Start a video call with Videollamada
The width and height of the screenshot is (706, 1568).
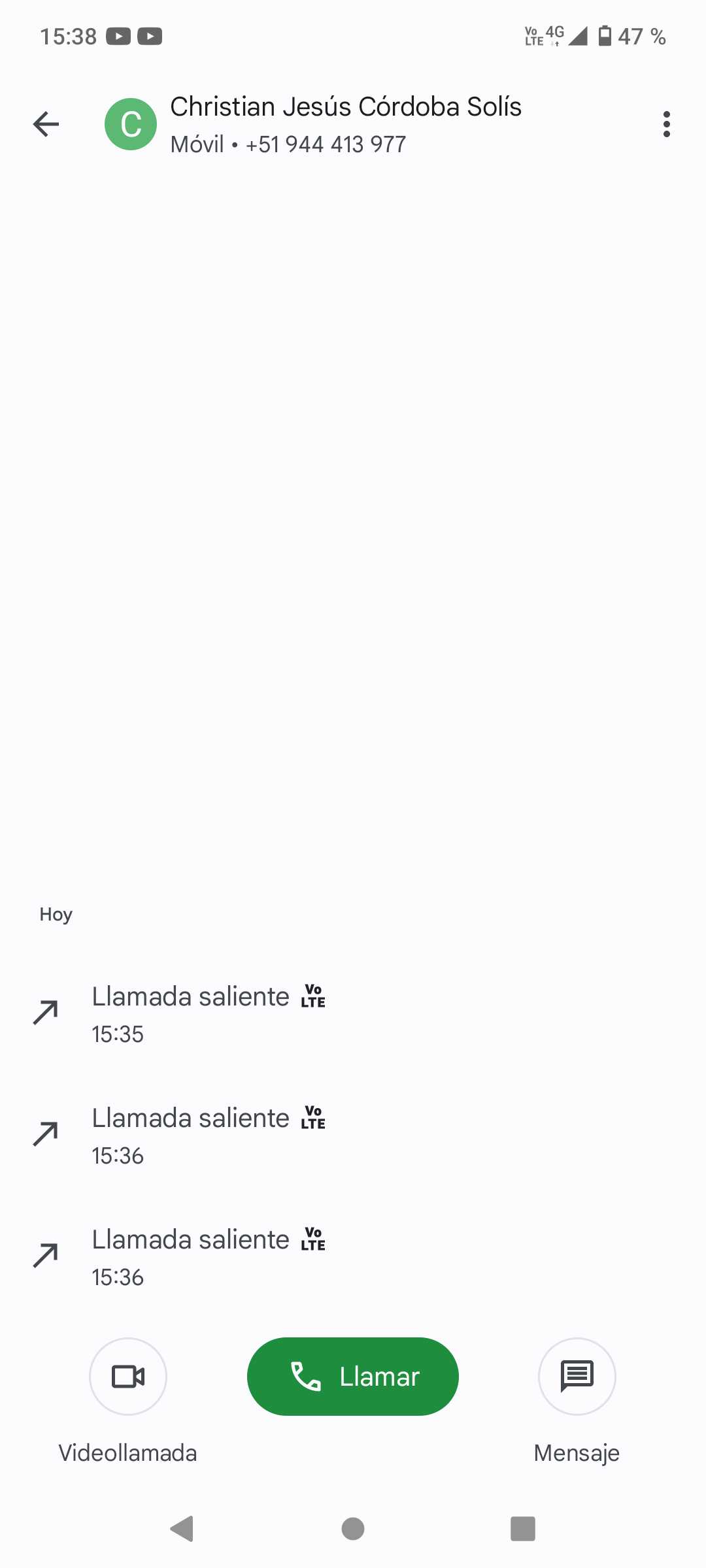tap(128, 1377)
